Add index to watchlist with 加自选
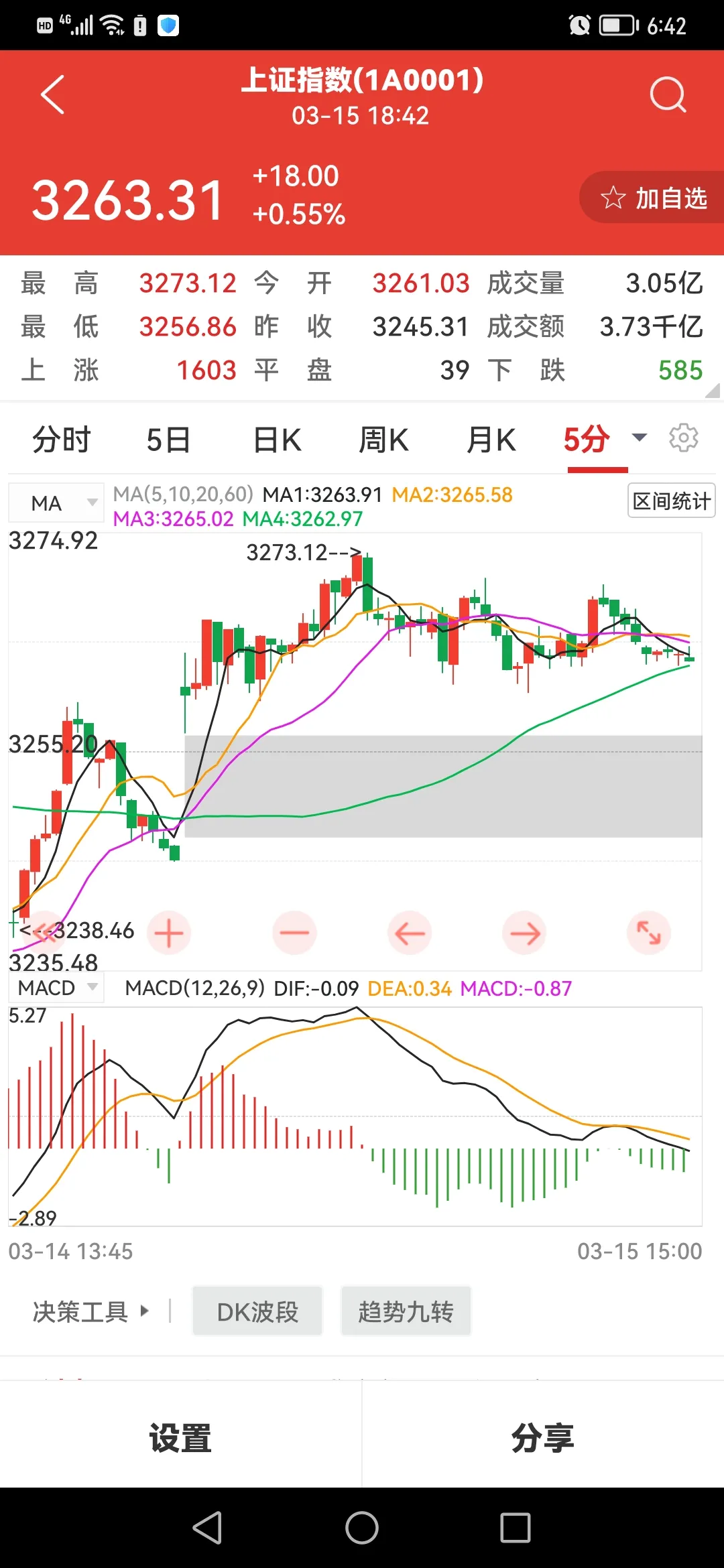The width and height of the screenshot is (724, 1568). coord(654,198)
